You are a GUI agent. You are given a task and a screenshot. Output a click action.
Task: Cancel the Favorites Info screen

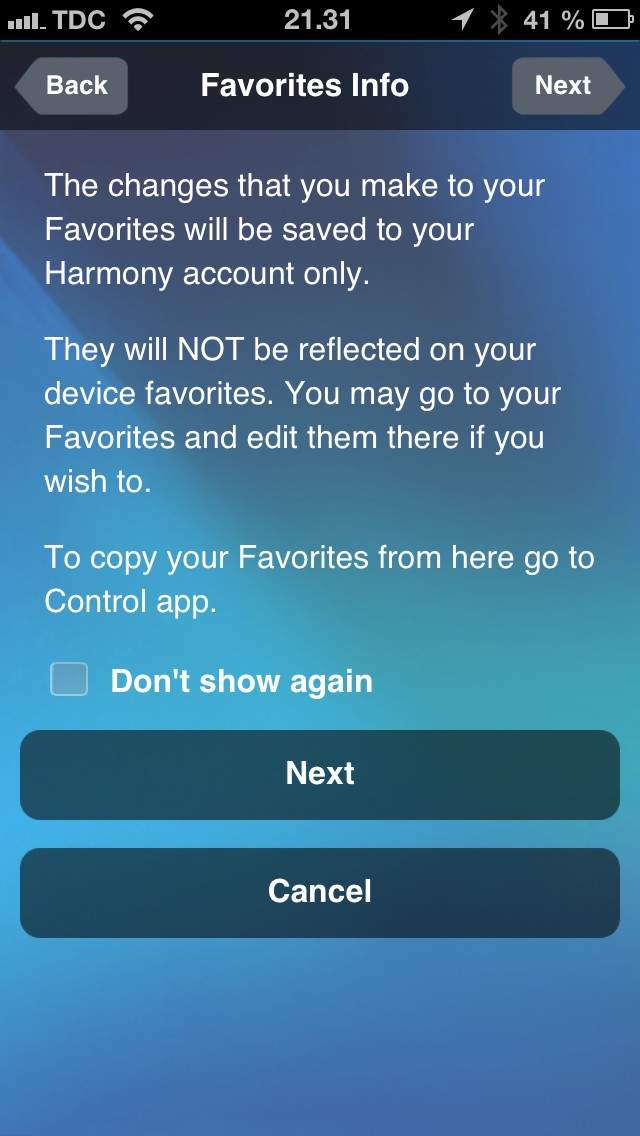pyautogui.click(x=320, y=893)
